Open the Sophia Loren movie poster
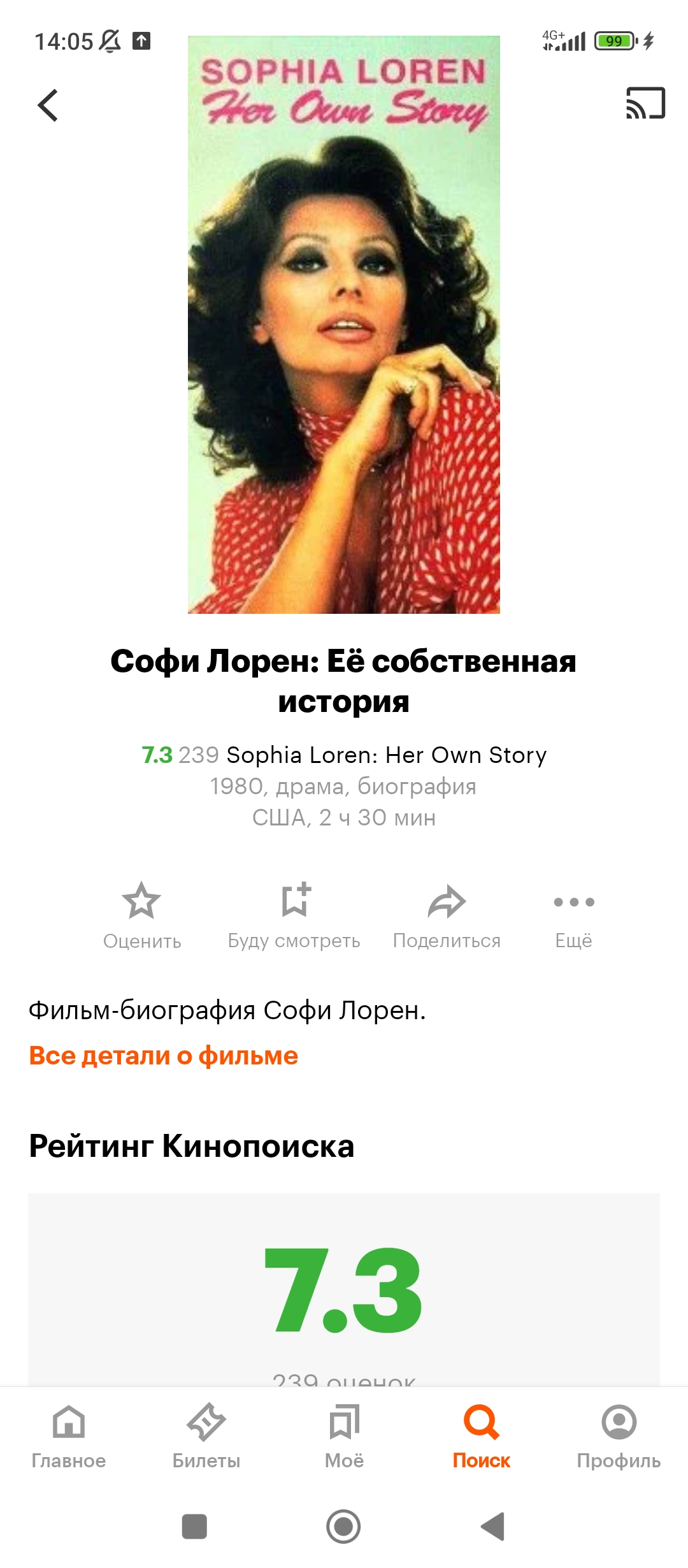This screenshot has height=1568, width=688. click(x=344, y=324)
